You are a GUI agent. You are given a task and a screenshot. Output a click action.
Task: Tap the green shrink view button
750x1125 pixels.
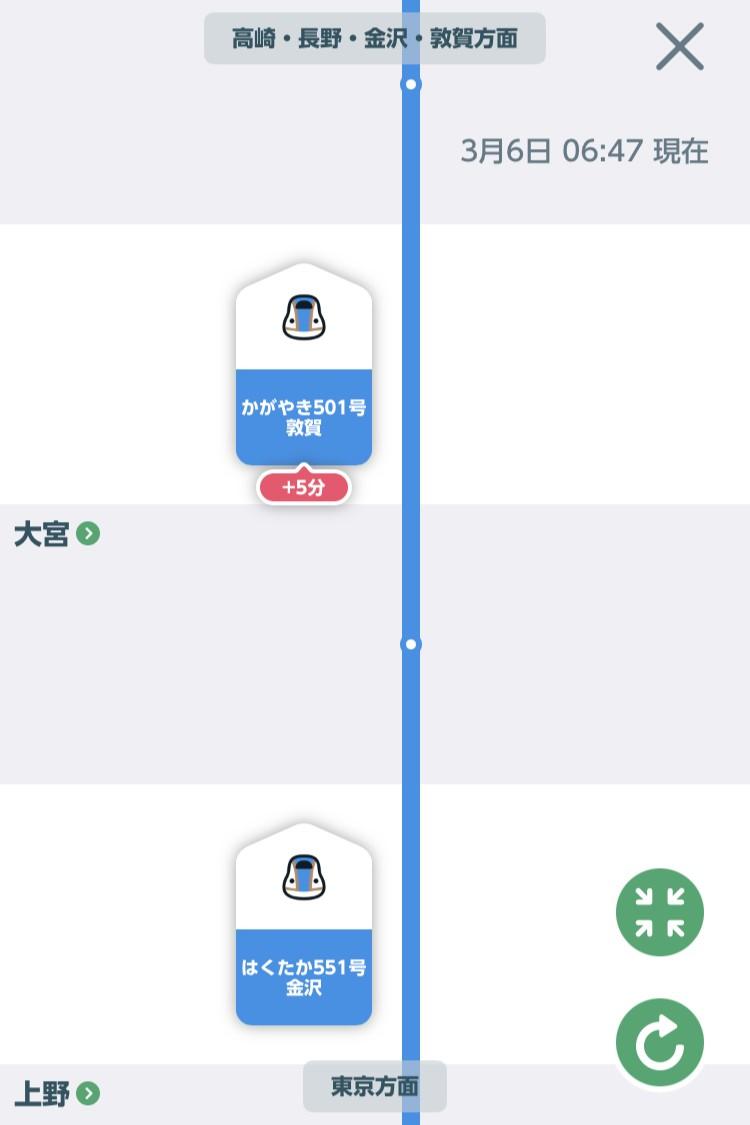[x=660, y=913]
